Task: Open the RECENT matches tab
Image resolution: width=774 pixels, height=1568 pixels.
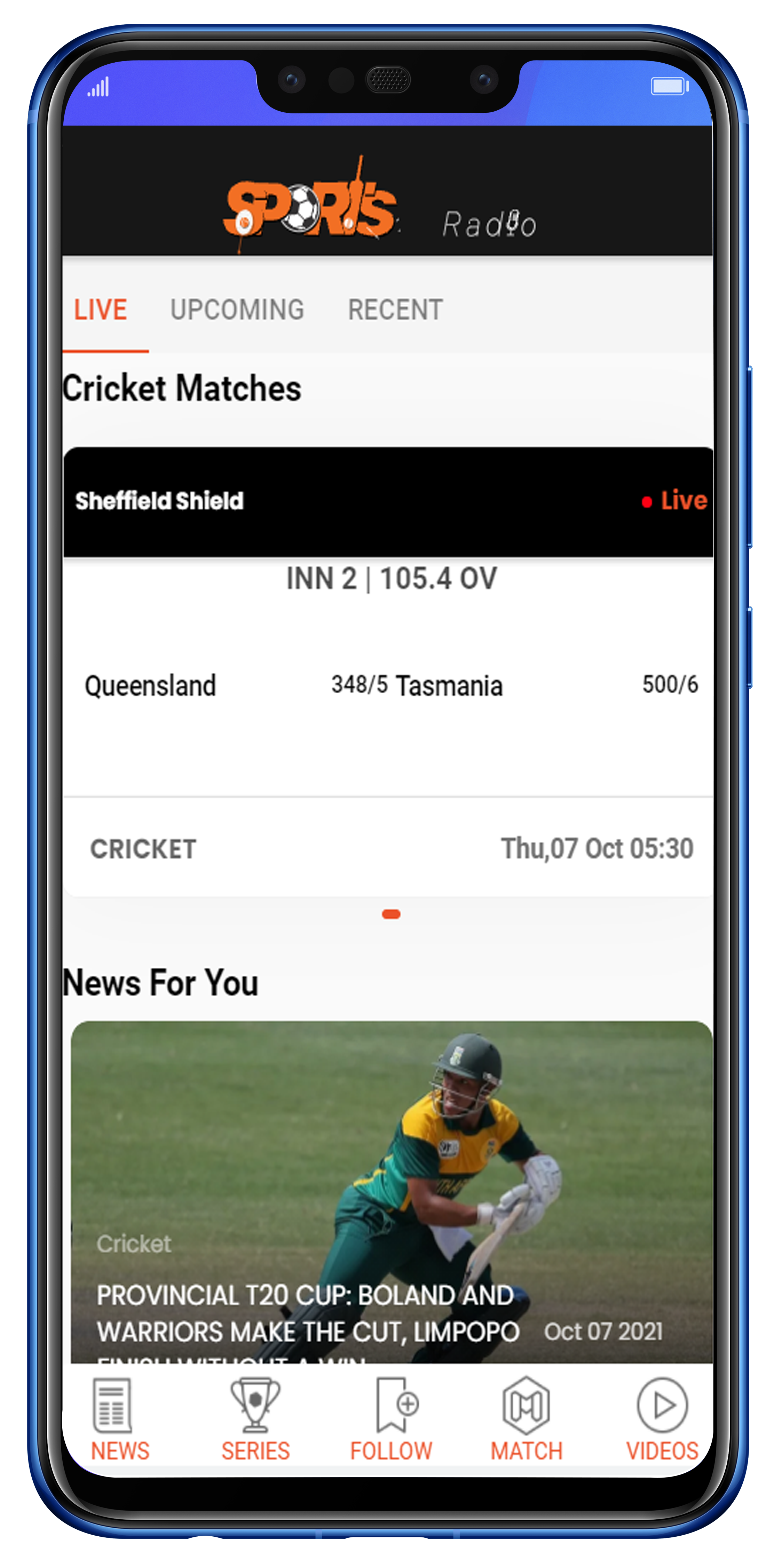Action: point(395,310)
